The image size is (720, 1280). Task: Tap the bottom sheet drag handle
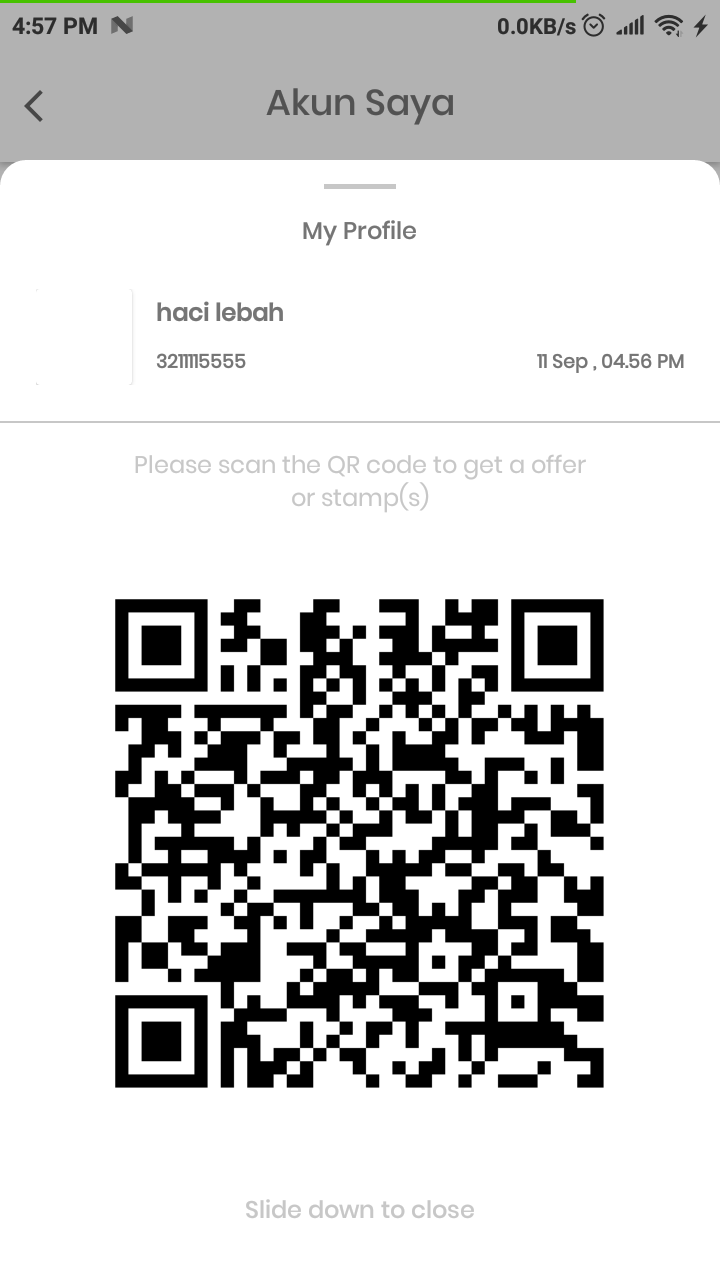(x=360, y=186)
